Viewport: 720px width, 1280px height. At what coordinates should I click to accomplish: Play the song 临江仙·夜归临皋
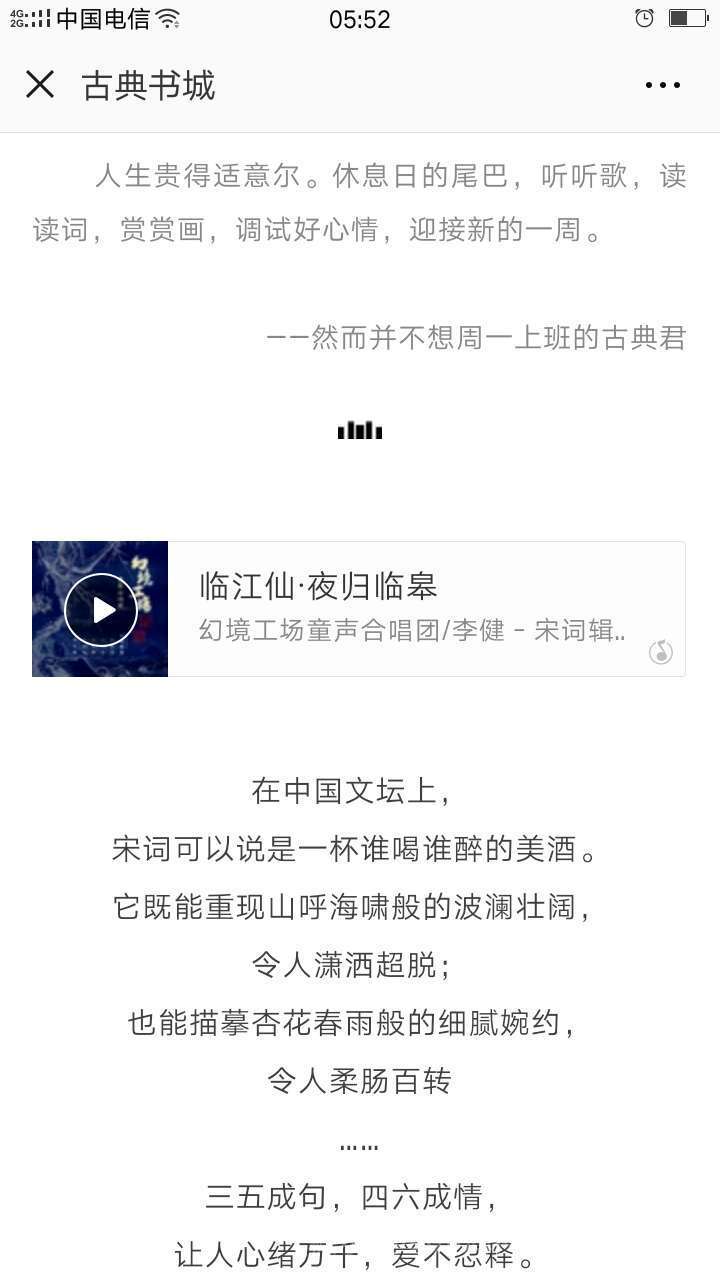(101, 609)
